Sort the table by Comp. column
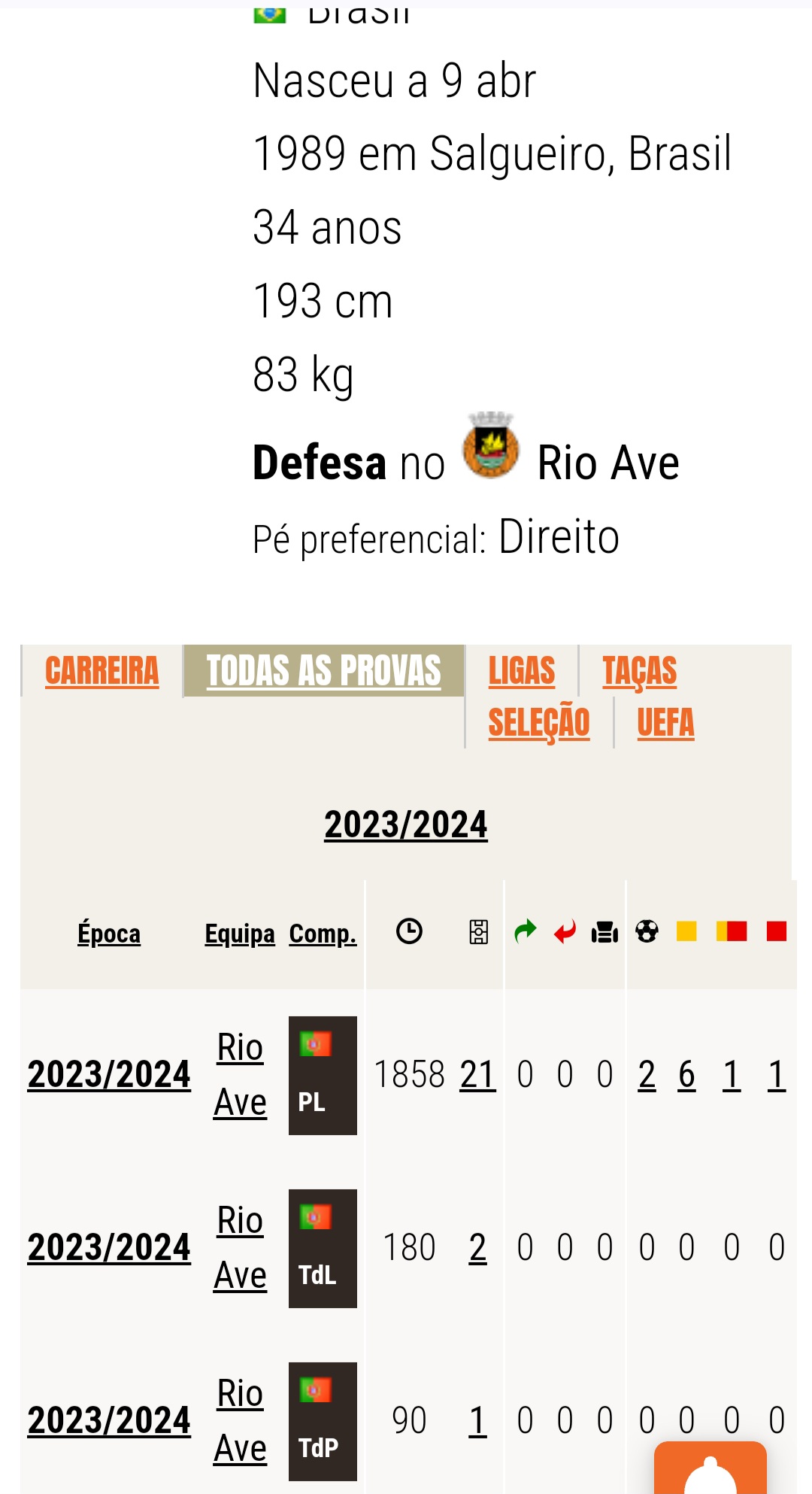Screen dimensions: 812x1494 tap(323, 934)
